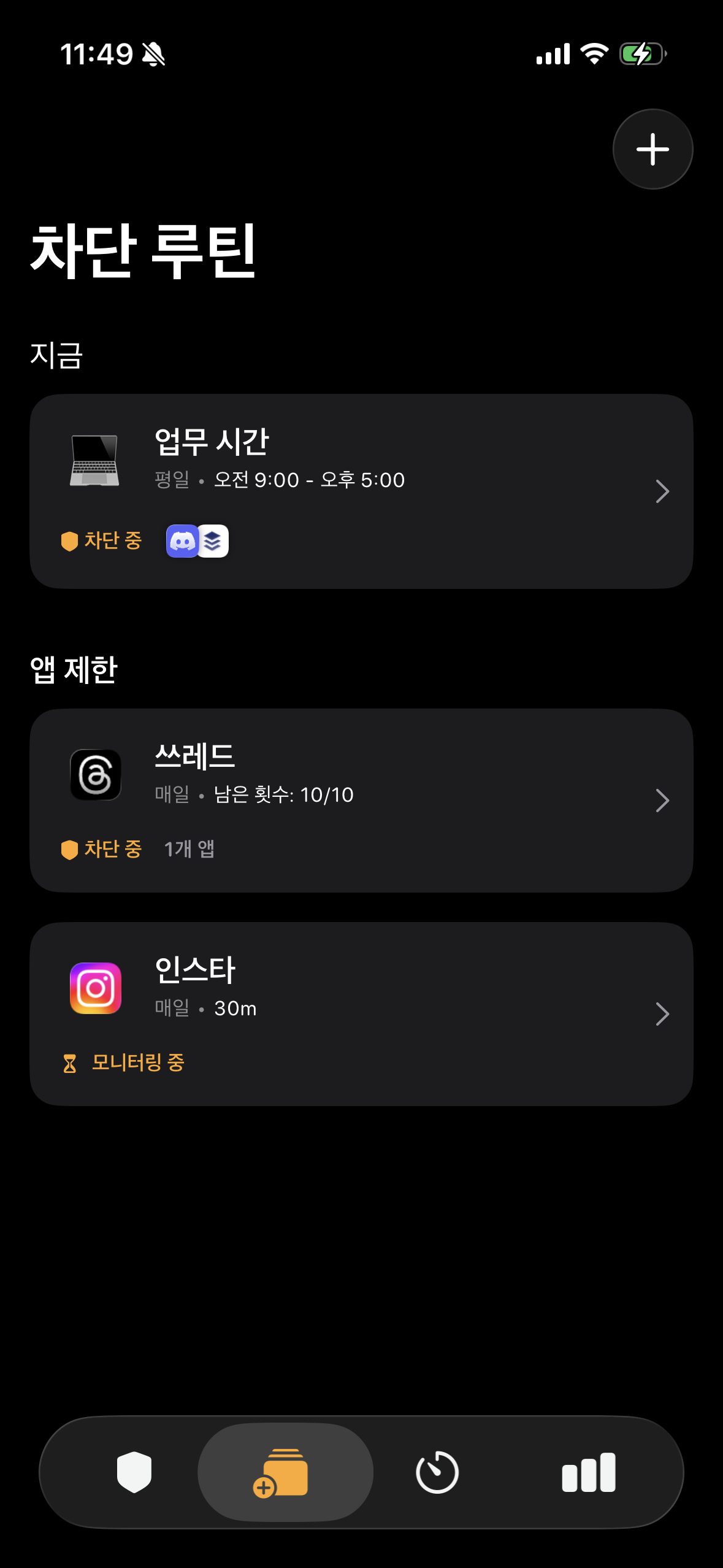Switch to the timer tab
723x1568 pixels.
click(x=437, y=1472)
